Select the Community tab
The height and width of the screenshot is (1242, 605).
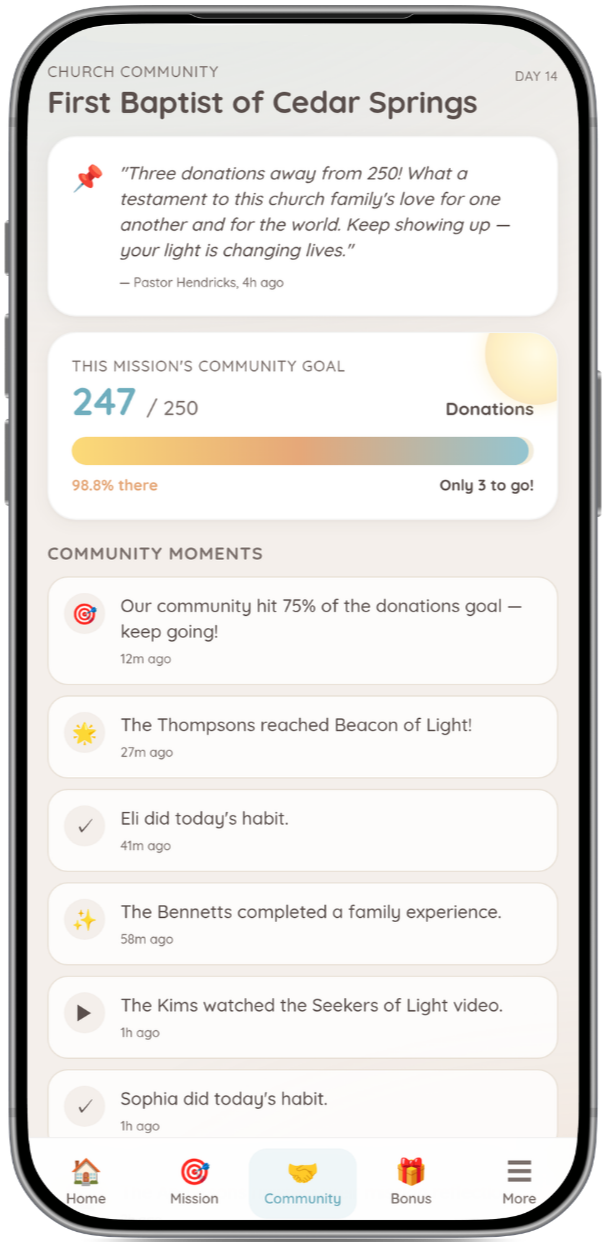click(302, 1183)
